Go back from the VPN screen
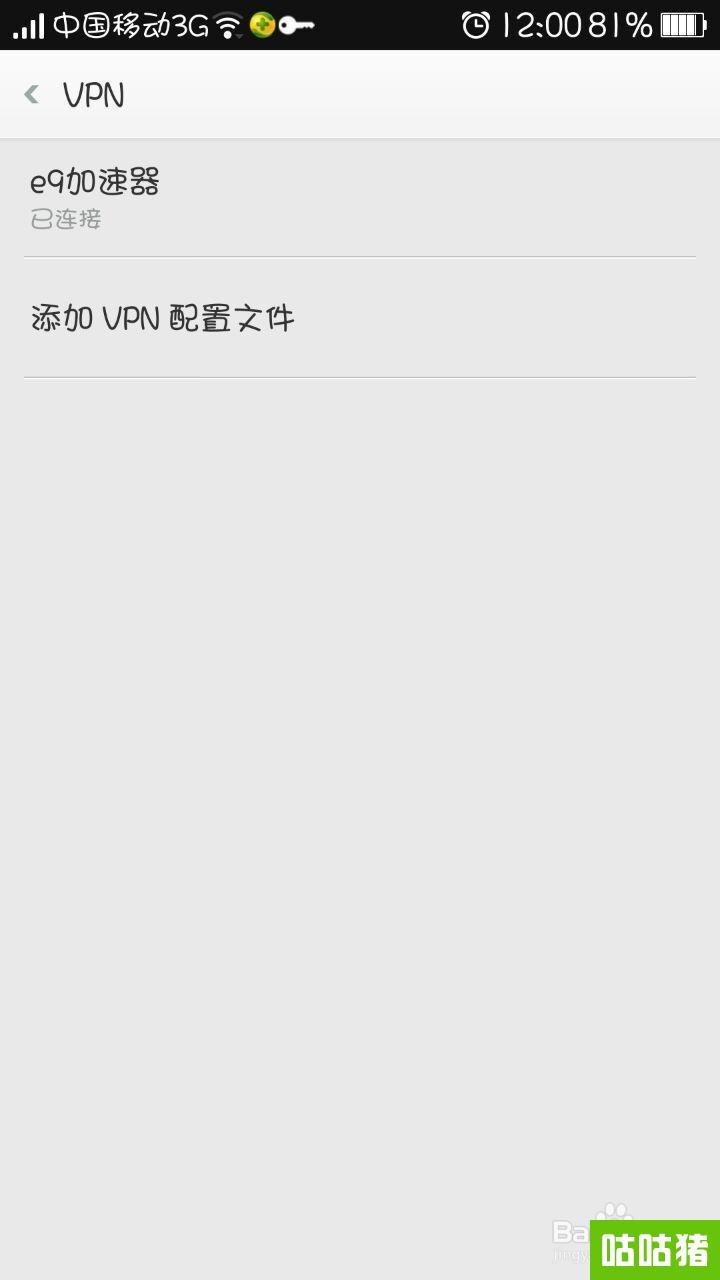Image resolution: width=720 pixels, height=1280 pixels. point(32,95)
